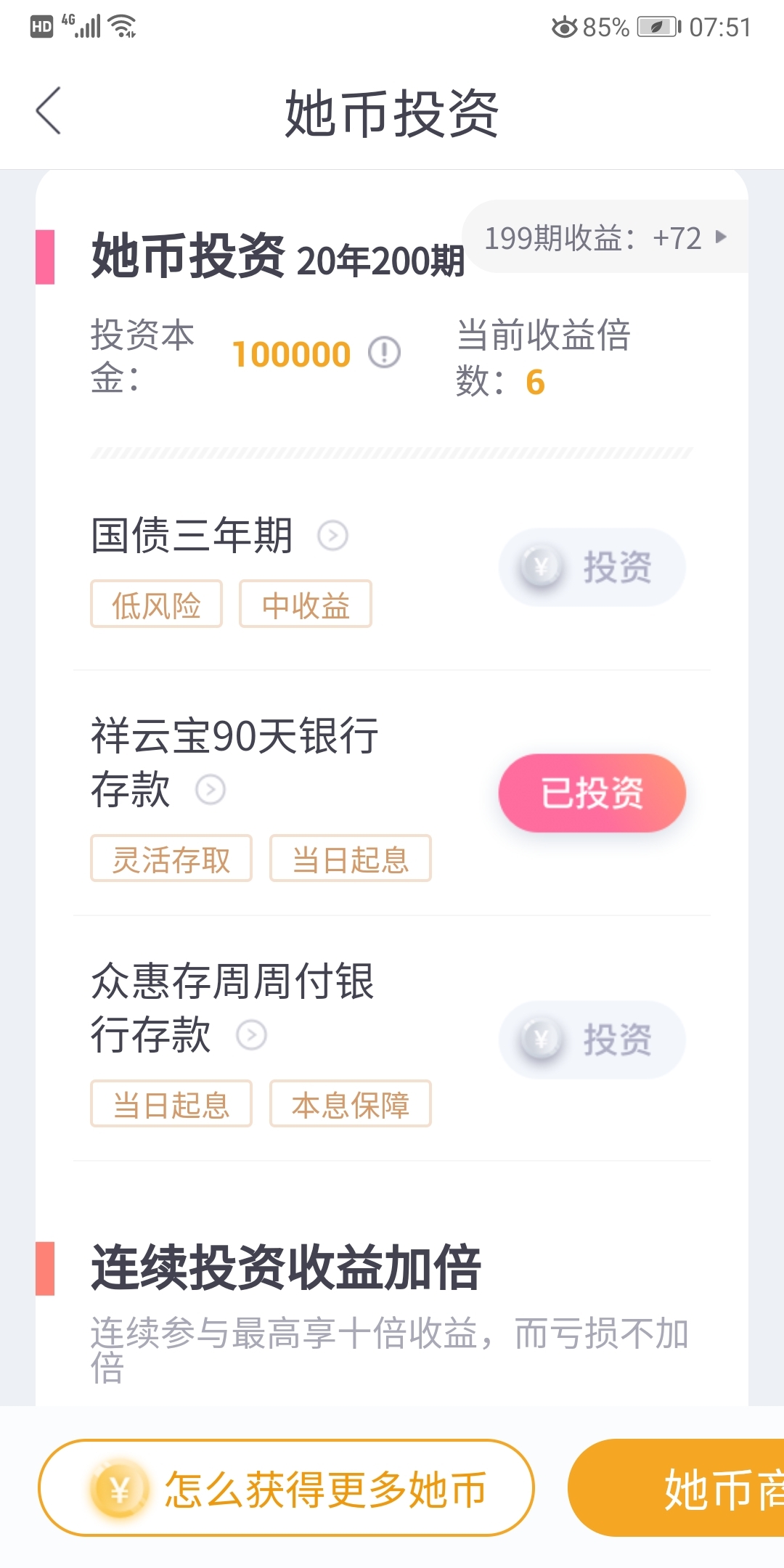Open details arrow for 祥云宝90天银行存款

pos(211,789)
